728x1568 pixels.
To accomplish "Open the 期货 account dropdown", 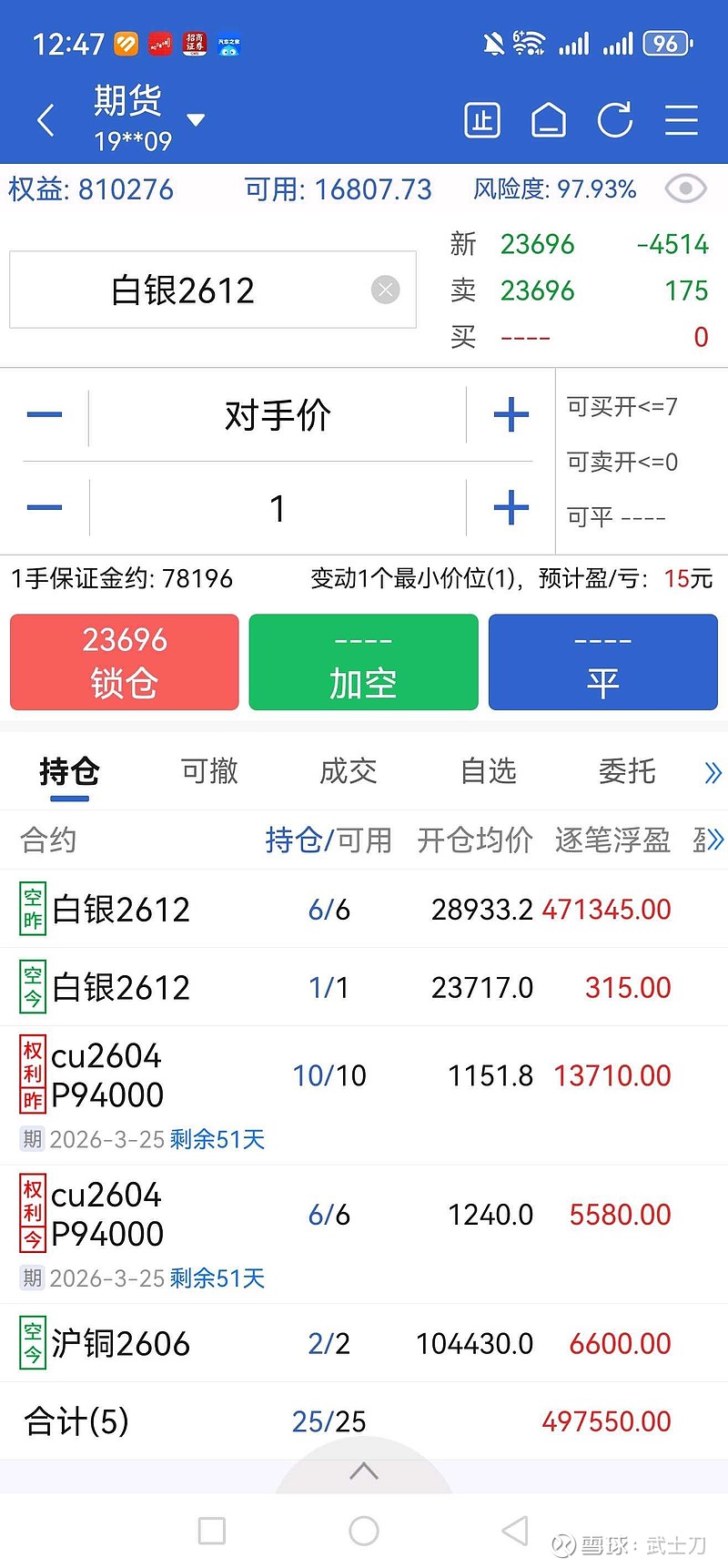I will (x=195, y=119).
